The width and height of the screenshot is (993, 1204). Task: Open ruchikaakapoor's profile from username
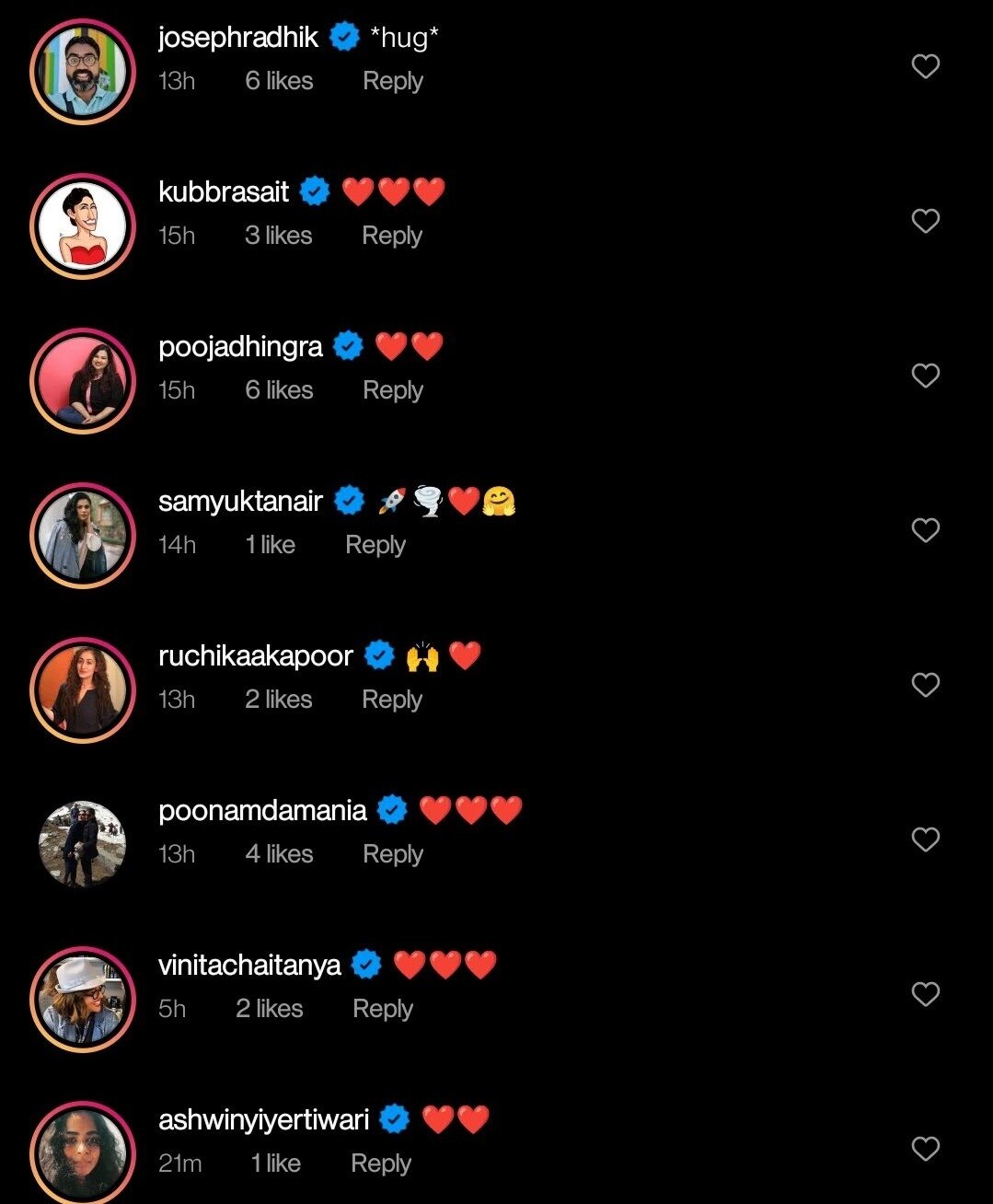click(256, 655)
